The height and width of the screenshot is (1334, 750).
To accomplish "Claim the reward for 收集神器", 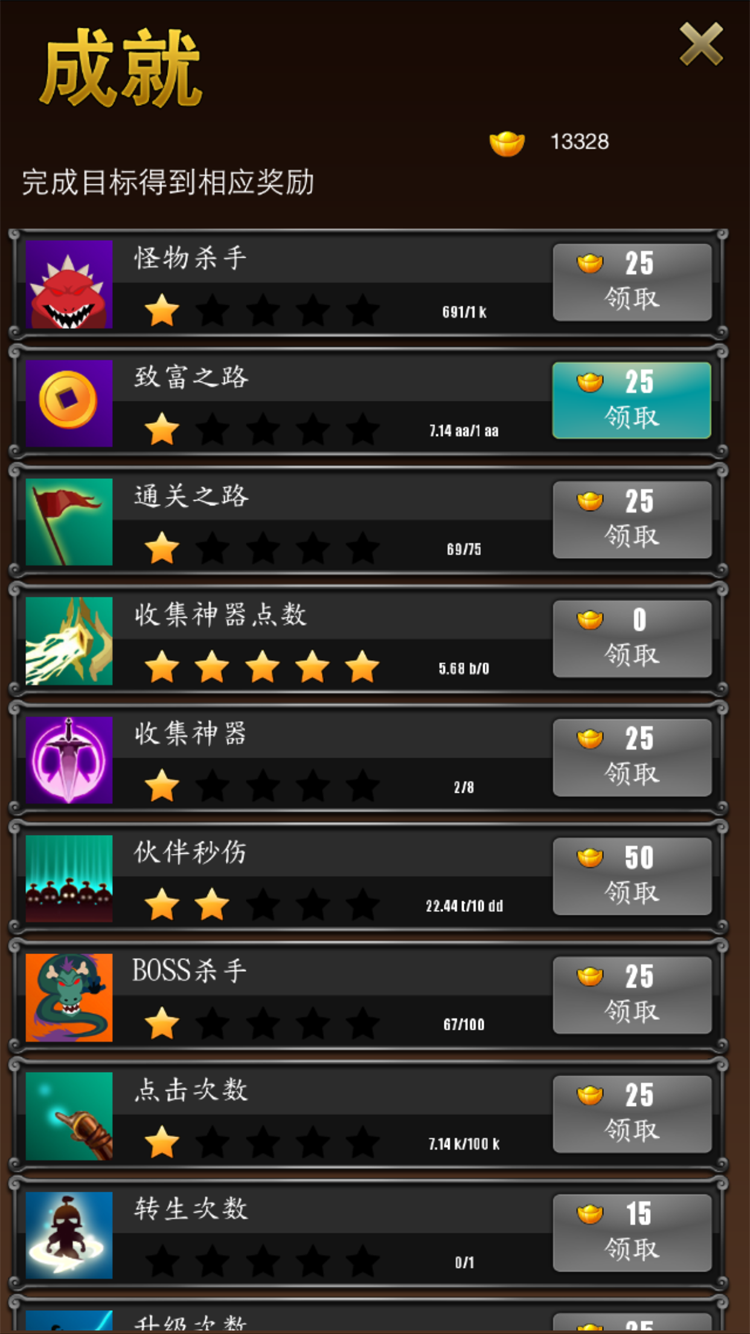I will pos(632,757).
